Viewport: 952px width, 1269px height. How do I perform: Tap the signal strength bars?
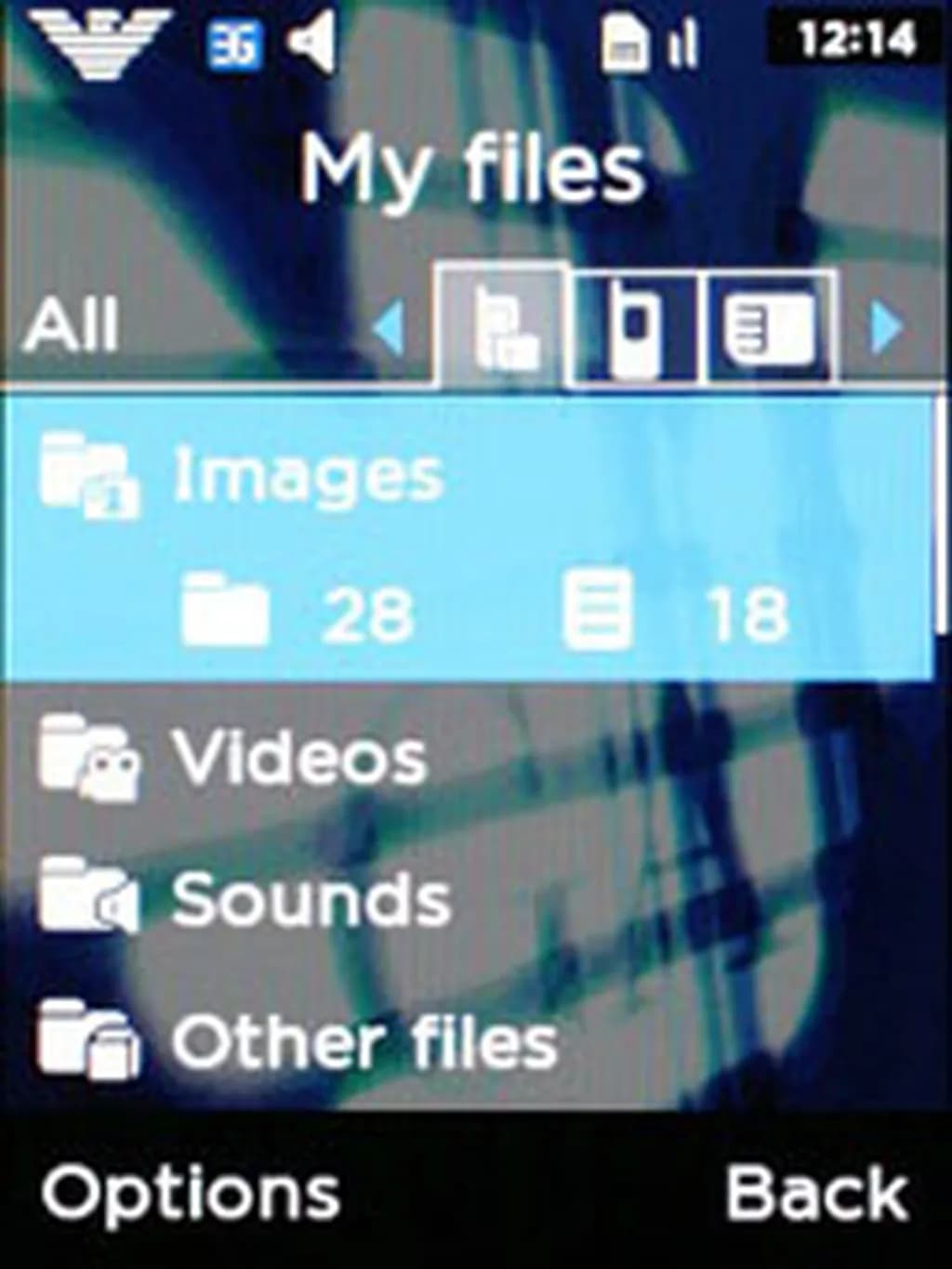(x=683, y=42)
